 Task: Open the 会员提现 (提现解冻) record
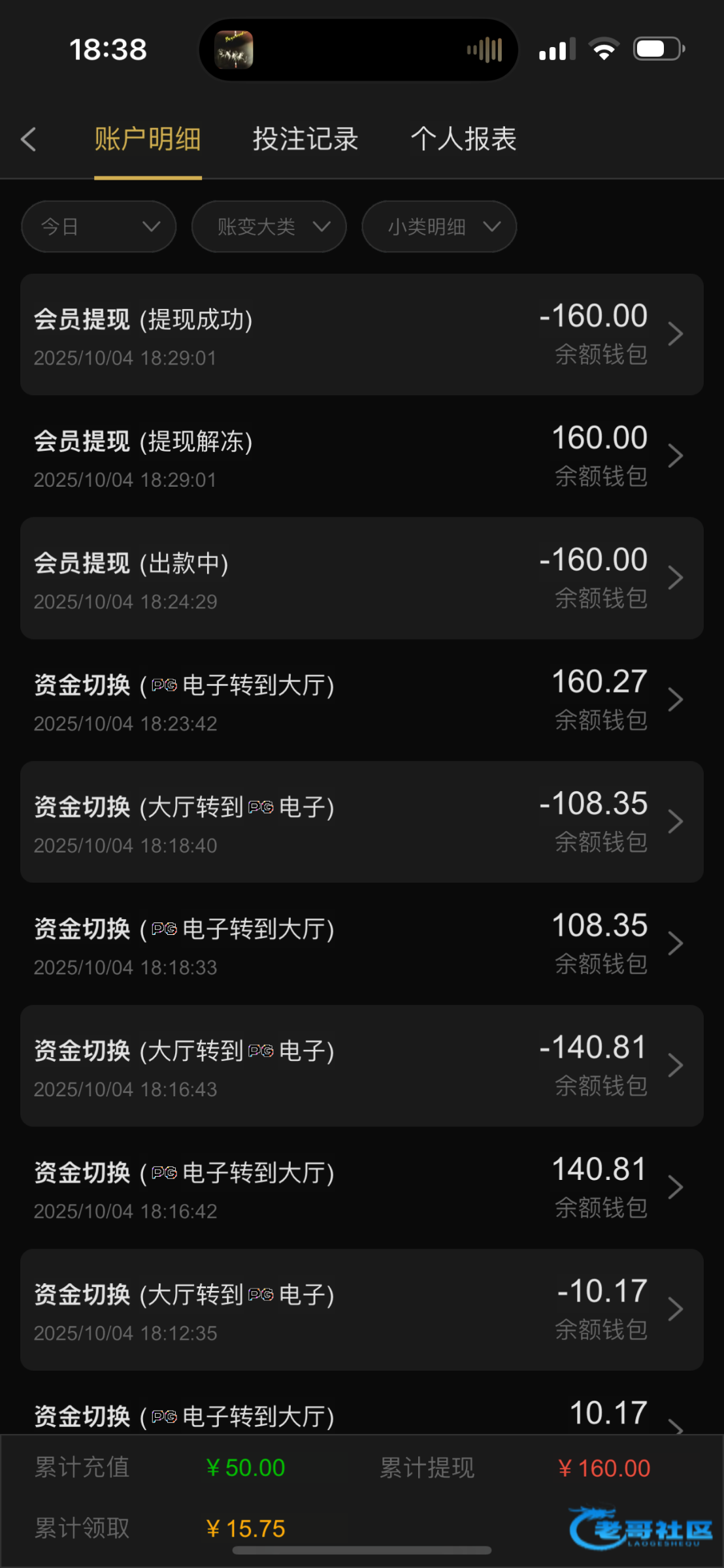click(361, 456)
